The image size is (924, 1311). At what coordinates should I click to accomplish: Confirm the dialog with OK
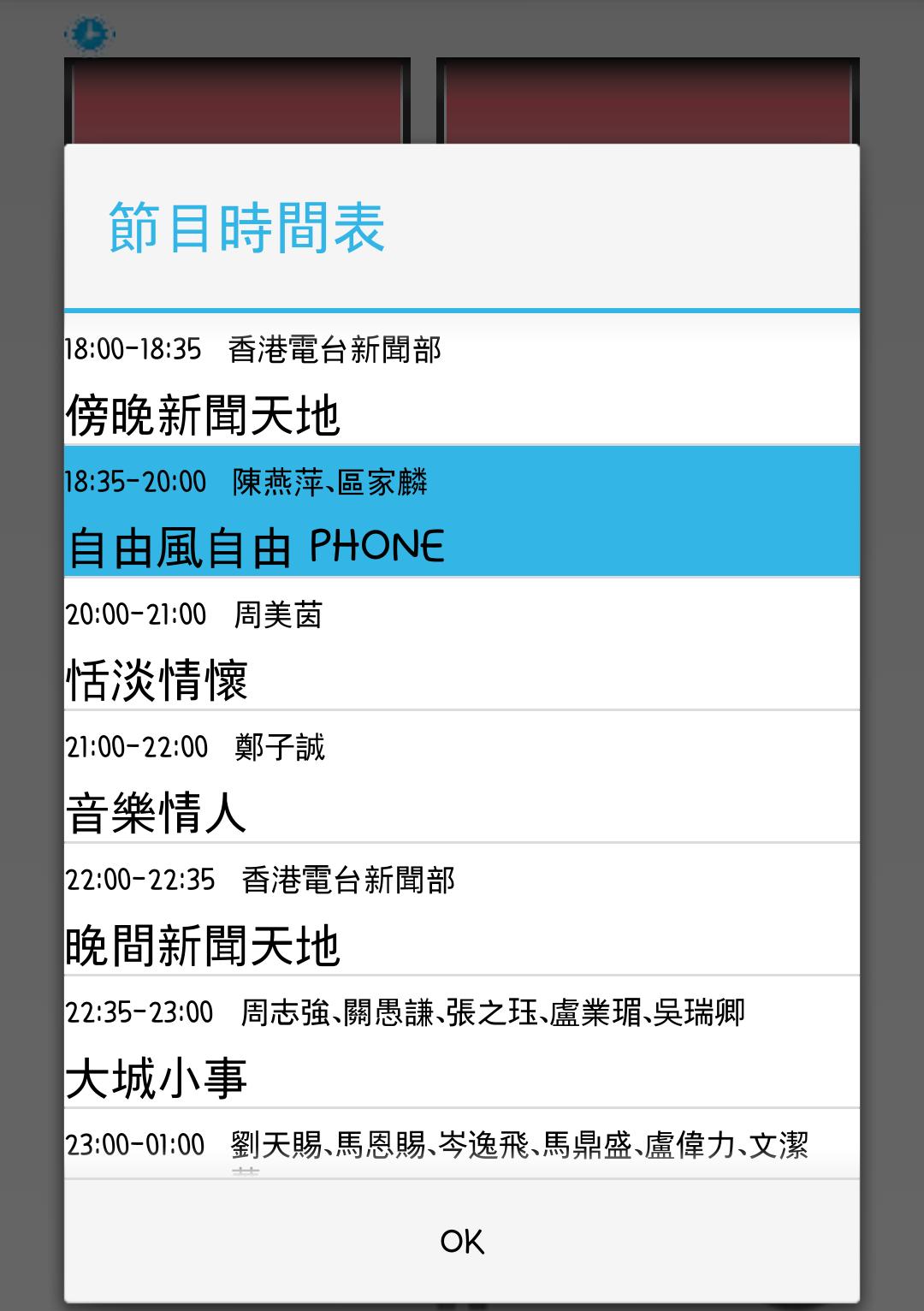coord(462,1241)
